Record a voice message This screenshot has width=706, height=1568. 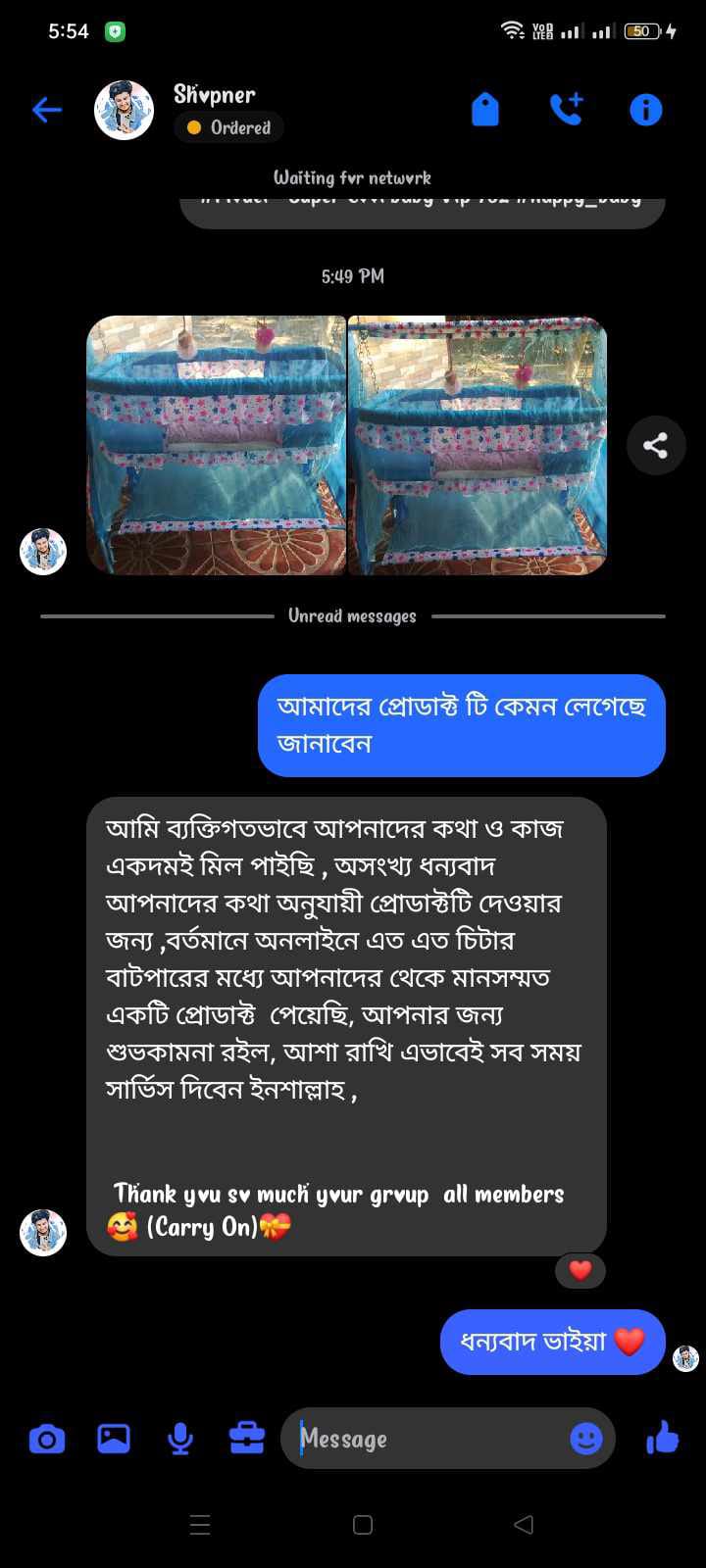click(x=179, y=1439)
